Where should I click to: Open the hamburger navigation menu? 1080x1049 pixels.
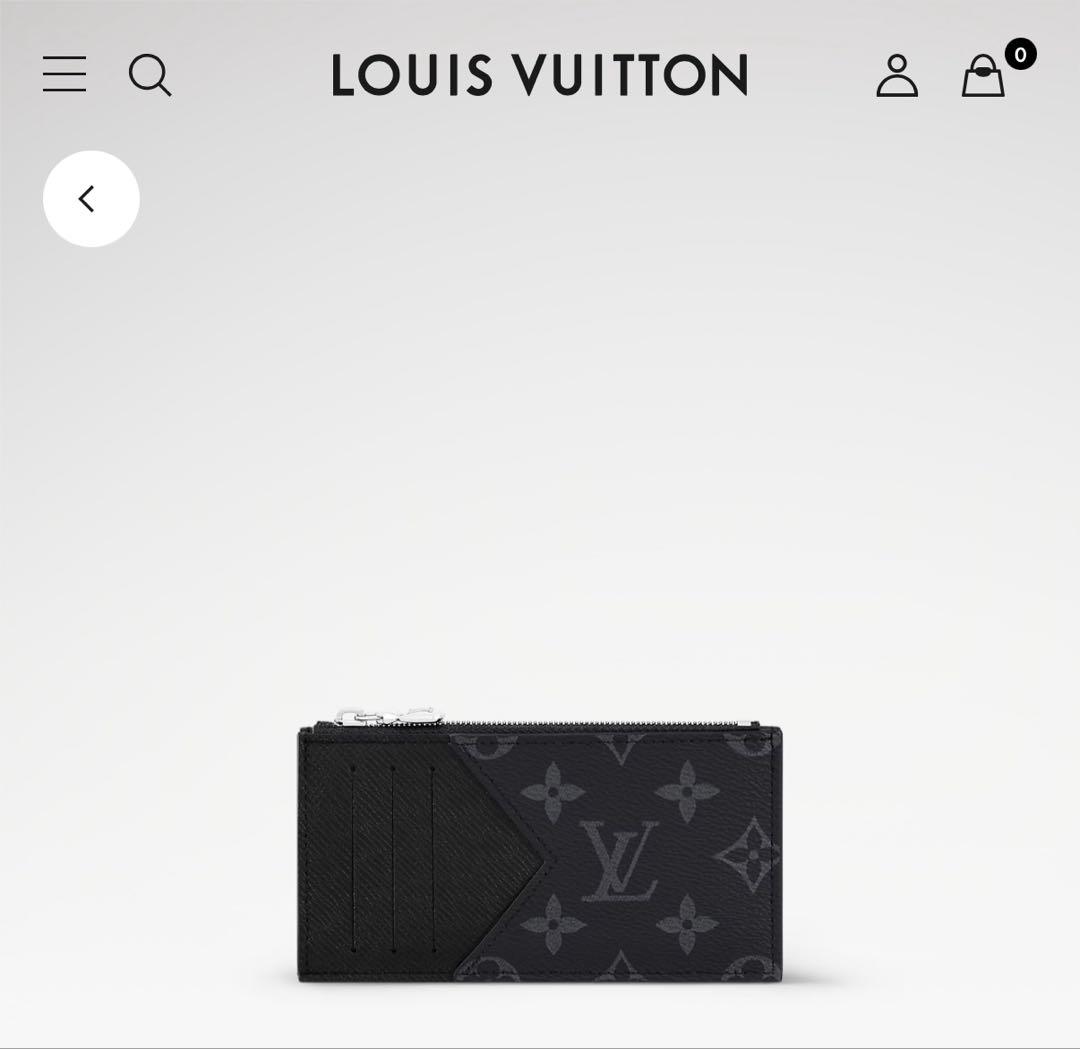[x=64, y=75]
